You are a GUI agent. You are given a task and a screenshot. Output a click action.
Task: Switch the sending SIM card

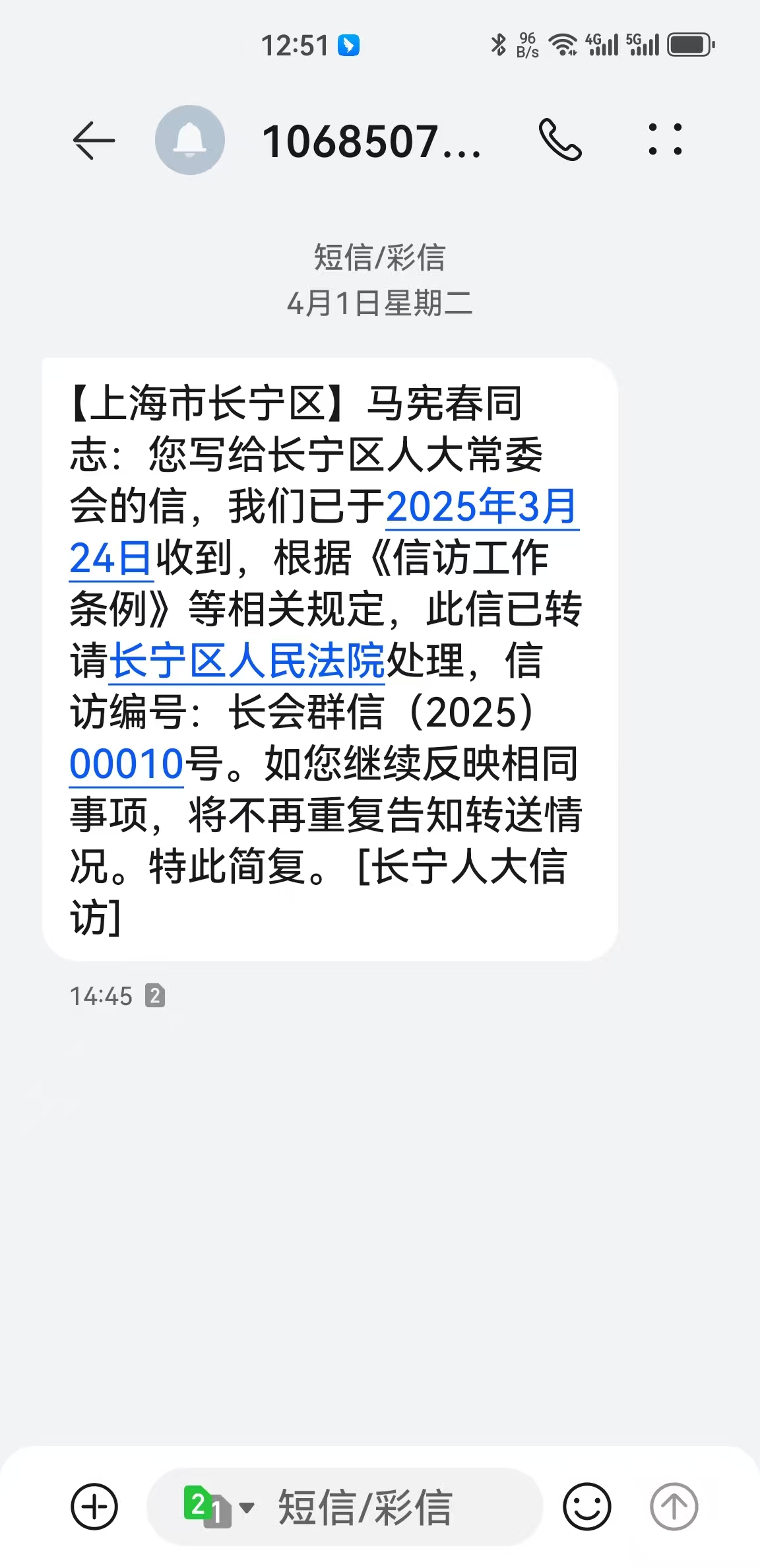[x=218, y=1507]
